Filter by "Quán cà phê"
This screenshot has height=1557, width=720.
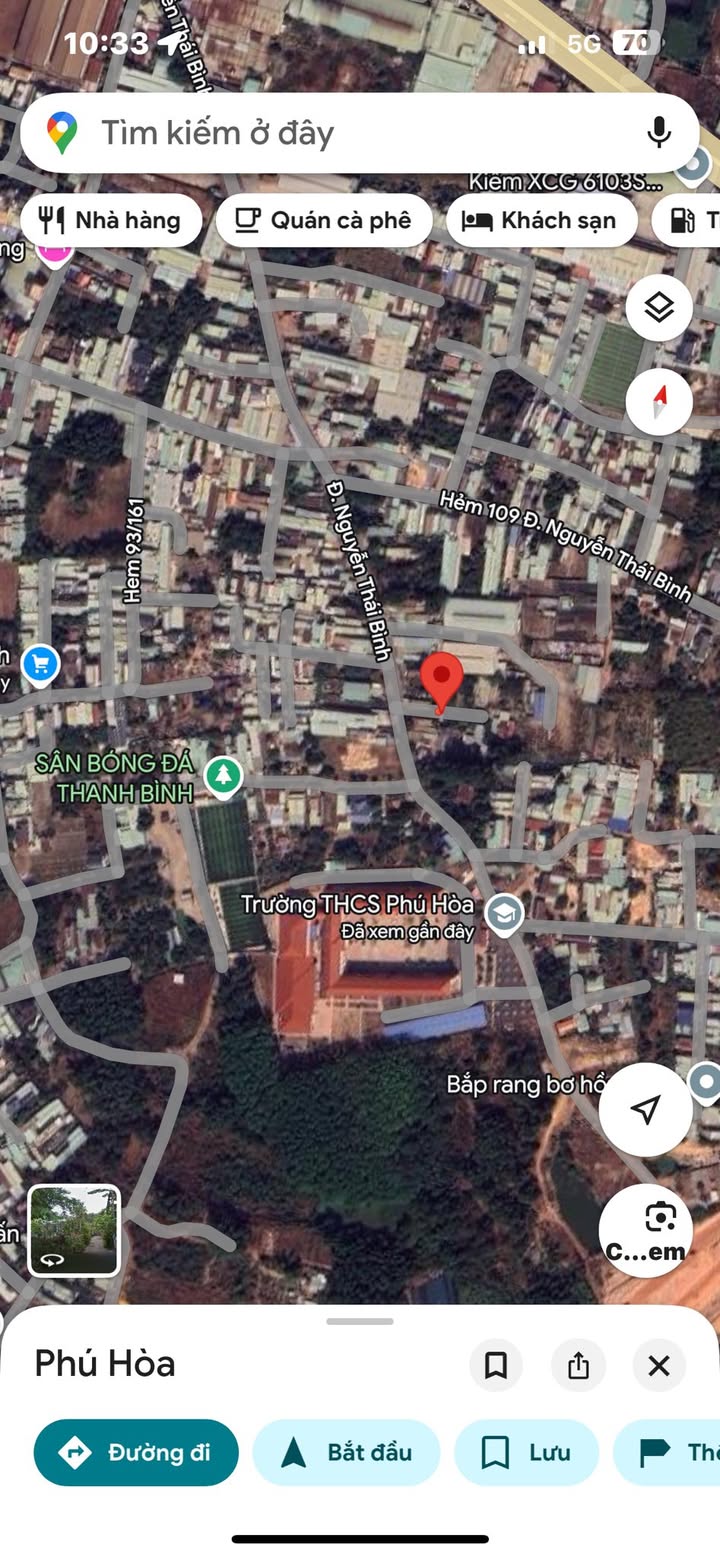point(324,220)
